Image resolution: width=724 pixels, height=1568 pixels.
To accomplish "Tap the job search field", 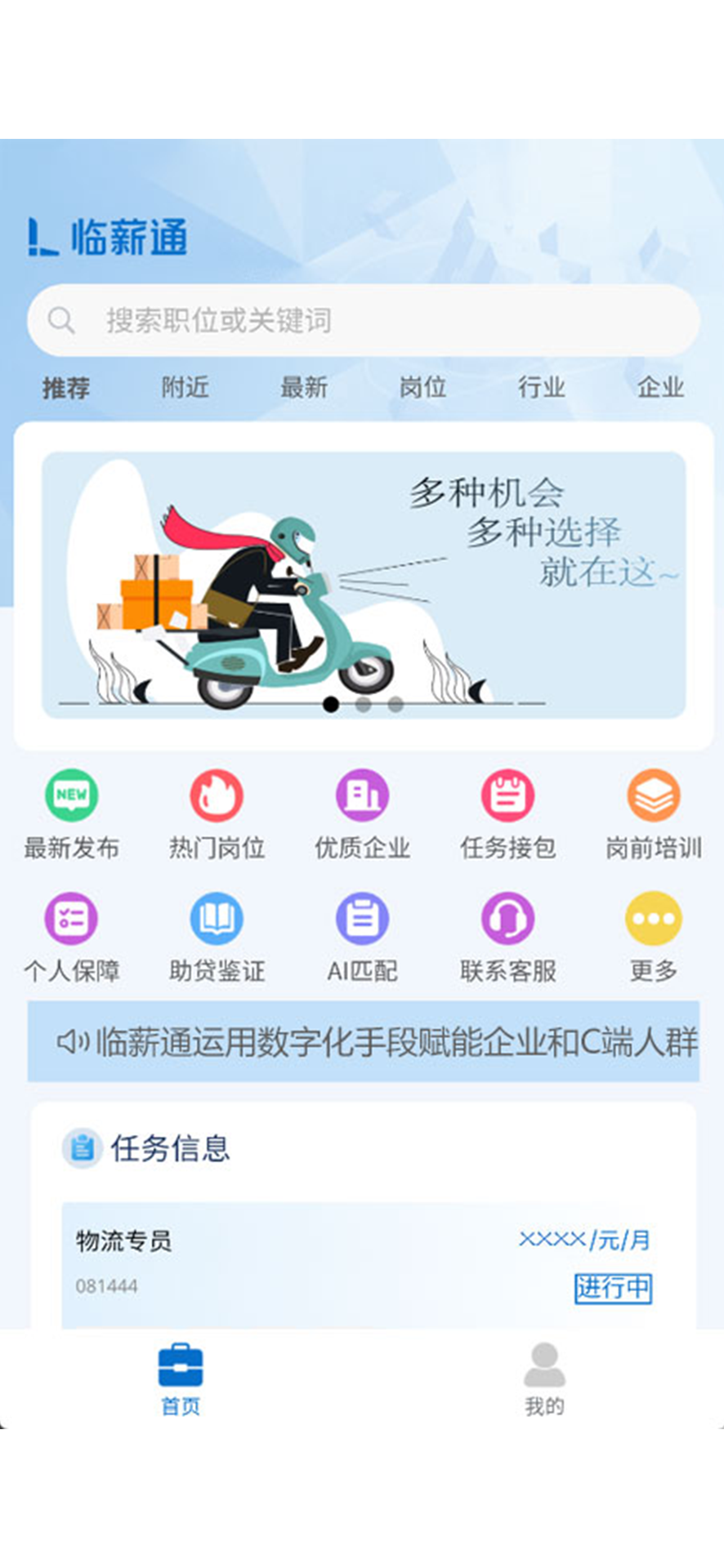I will click(363, 320).
